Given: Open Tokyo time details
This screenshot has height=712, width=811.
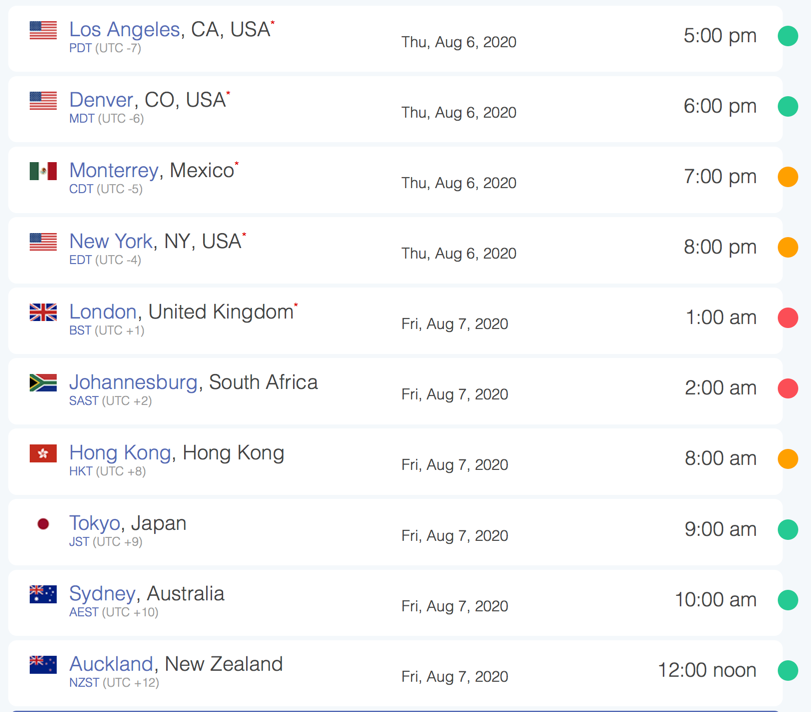Looking at the screenshot, I should pos(94,523).
